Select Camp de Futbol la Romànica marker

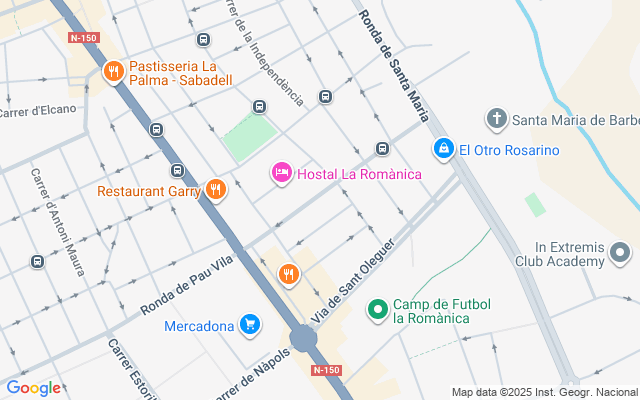pos(377,311)
